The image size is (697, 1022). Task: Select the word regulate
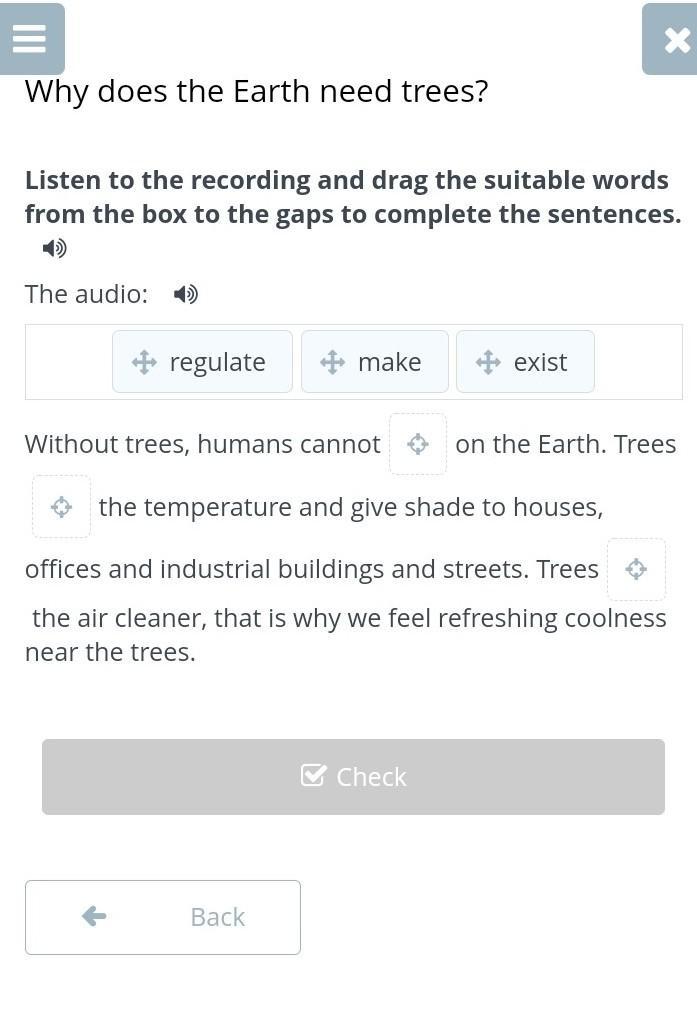tap(202, 362)
